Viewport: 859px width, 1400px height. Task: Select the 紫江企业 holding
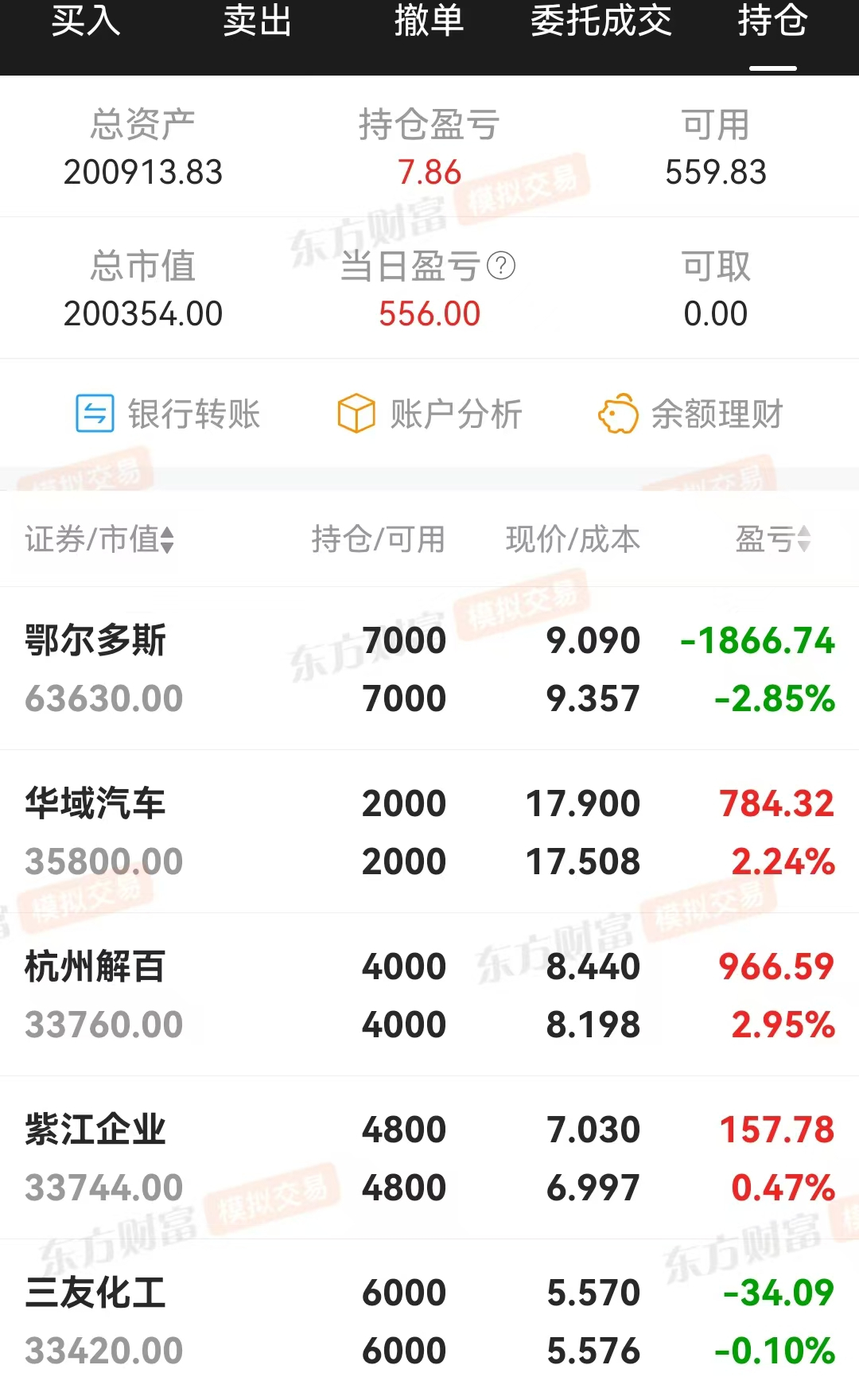[x=429, y=1157]
